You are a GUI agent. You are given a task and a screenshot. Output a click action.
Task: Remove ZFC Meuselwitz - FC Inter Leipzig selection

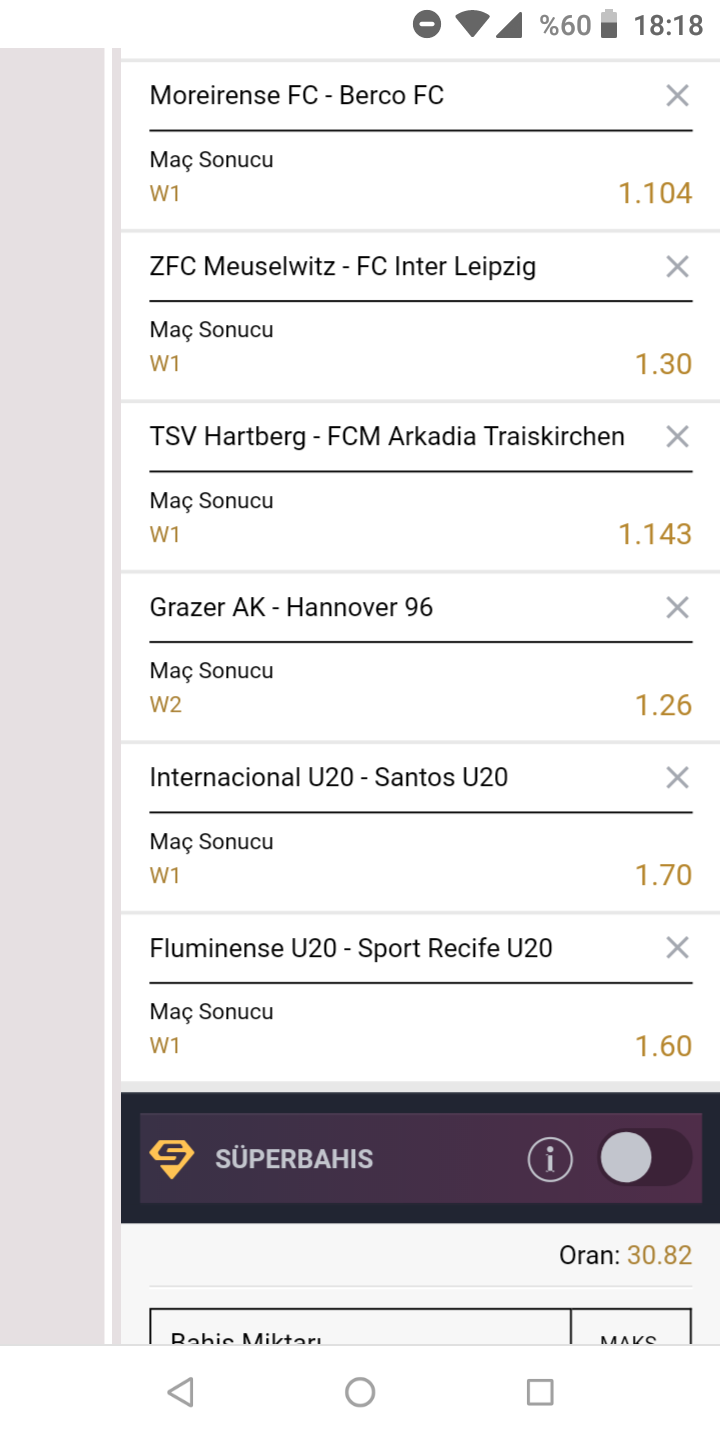tap(677, 266)
